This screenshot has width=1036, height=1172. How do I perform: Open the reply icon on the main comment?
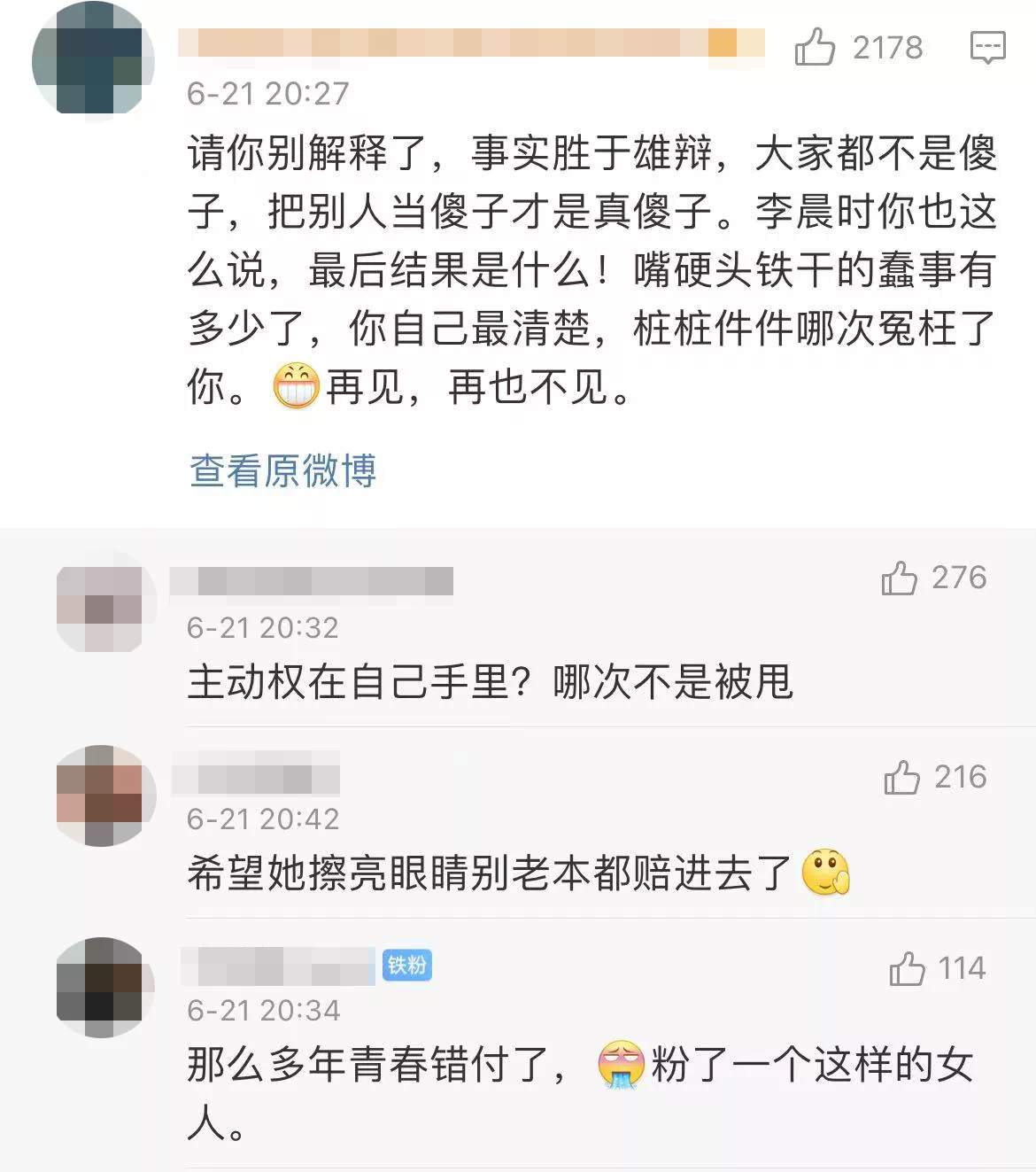pyautogui.click(x=987, y=47)
